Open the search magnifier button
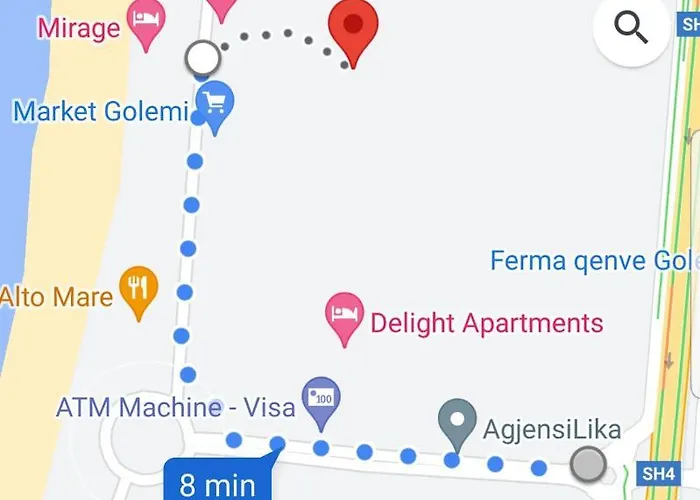Viewport: 700px width, 500px height. click(x=631, y=29)
